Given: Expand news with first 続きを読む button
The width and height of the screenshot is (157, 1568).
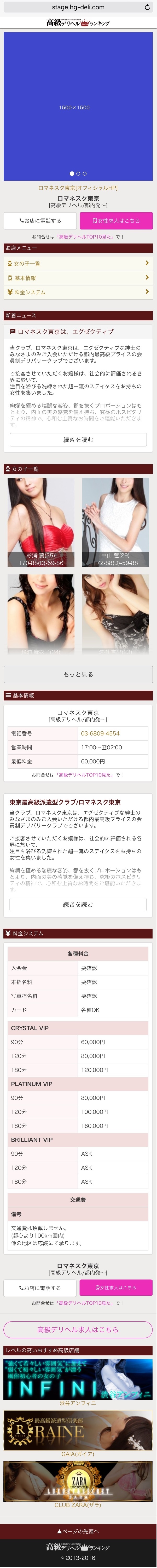Looking at the screenshot, I should [78, 439].
